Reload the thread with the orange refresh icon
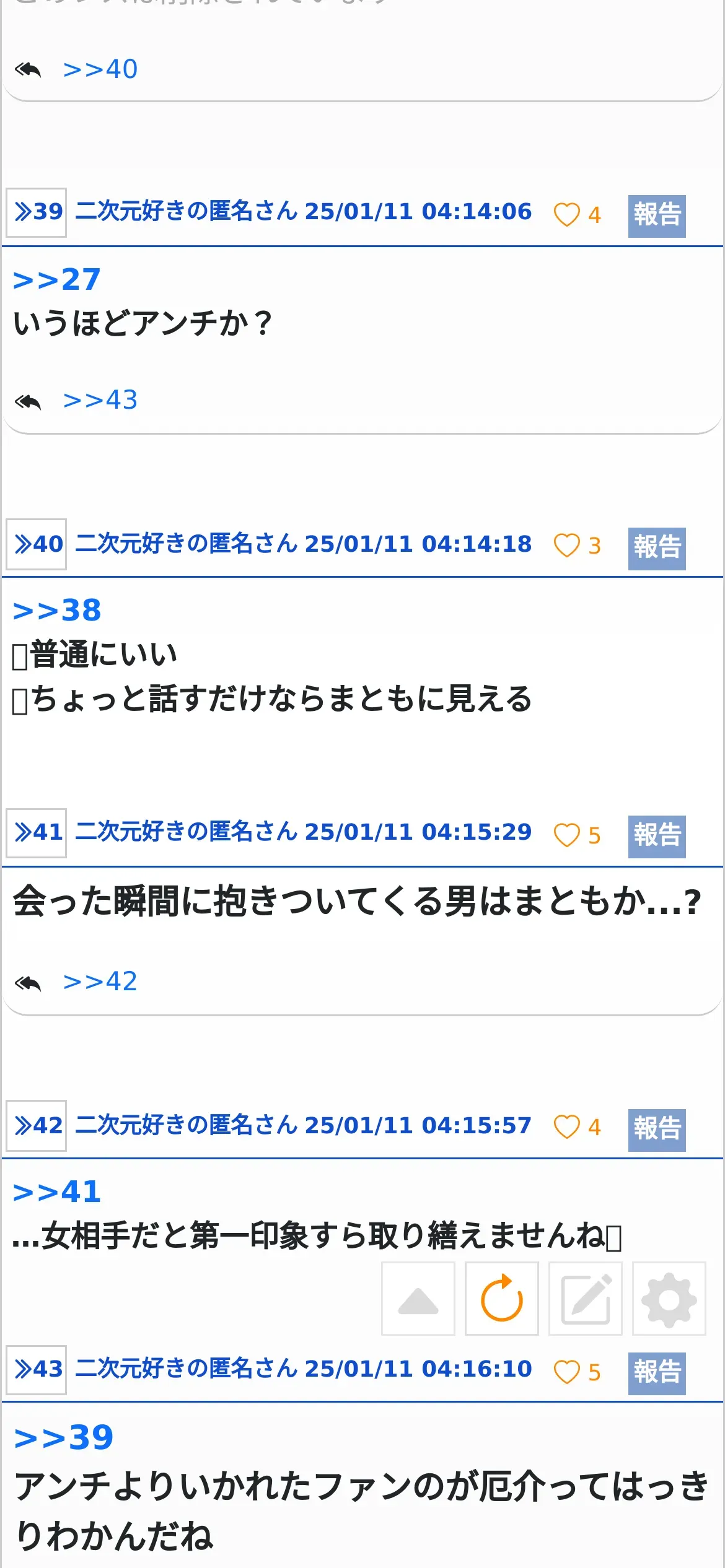The height and width of the screenshot is (1568, 725). [502, 1299]
